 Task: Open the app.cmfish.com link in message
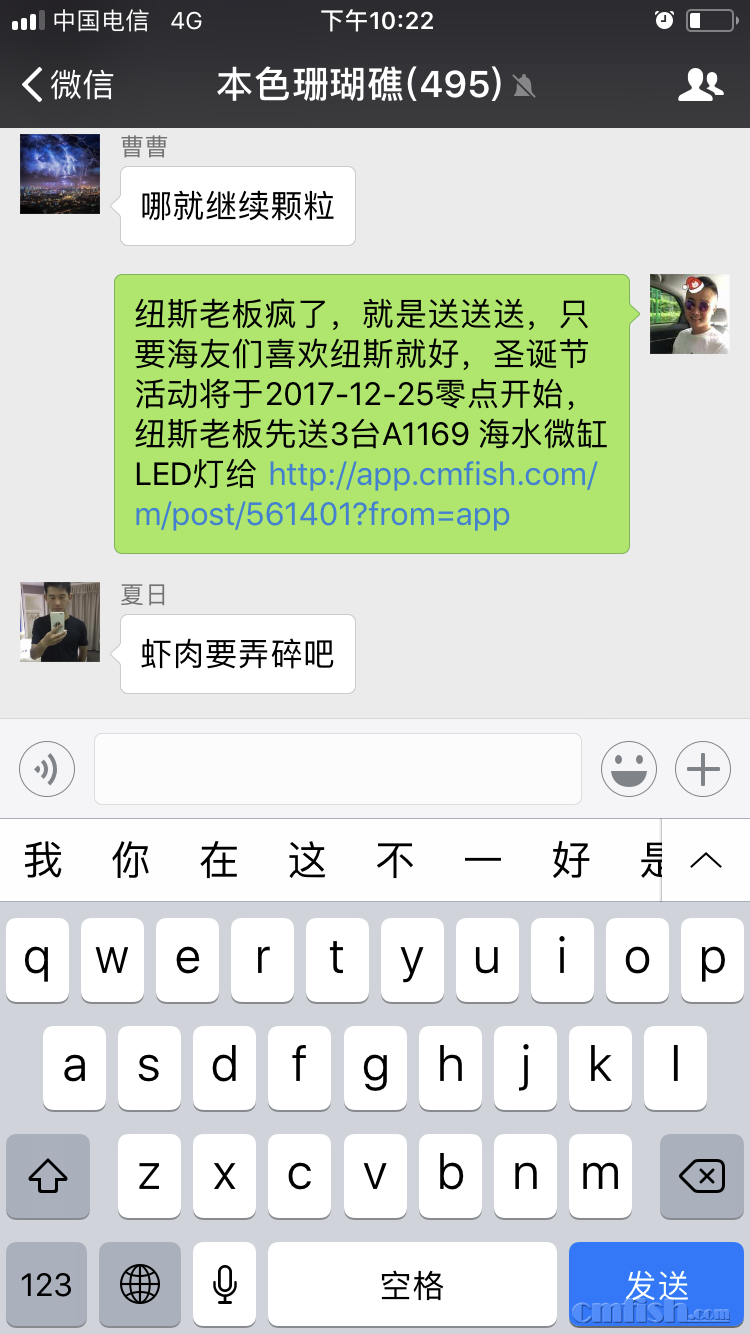[x=432, y=475]
